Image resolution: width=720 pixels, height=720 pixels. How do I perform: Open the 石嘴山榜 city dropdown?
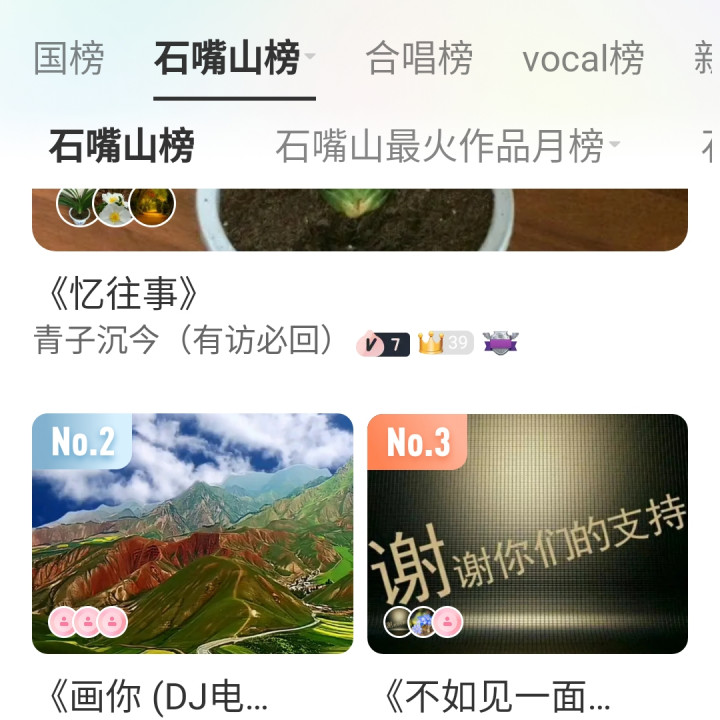click(310, 58)
